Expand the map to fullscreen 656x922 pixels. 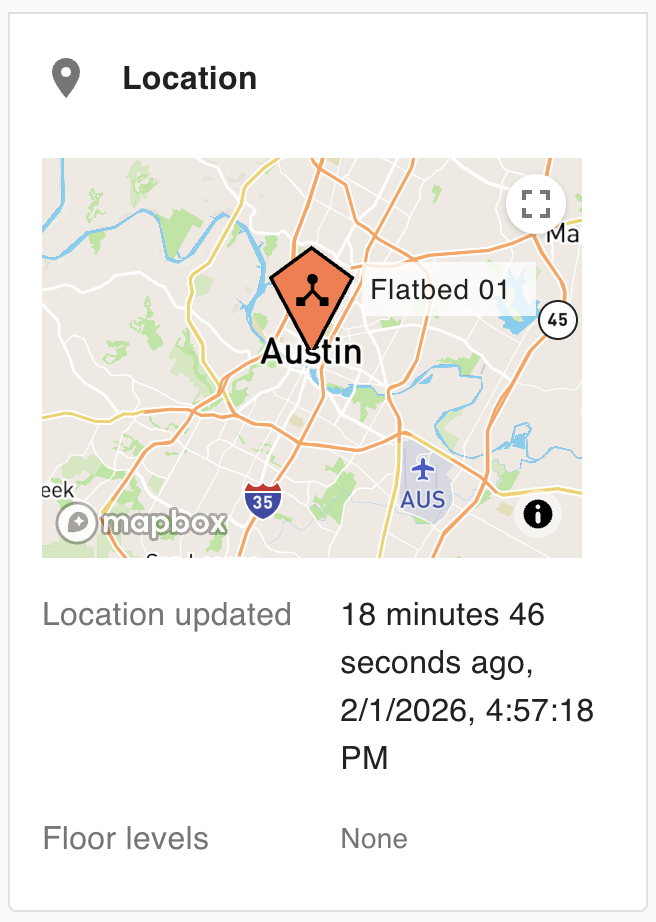(x=536, y=204)
